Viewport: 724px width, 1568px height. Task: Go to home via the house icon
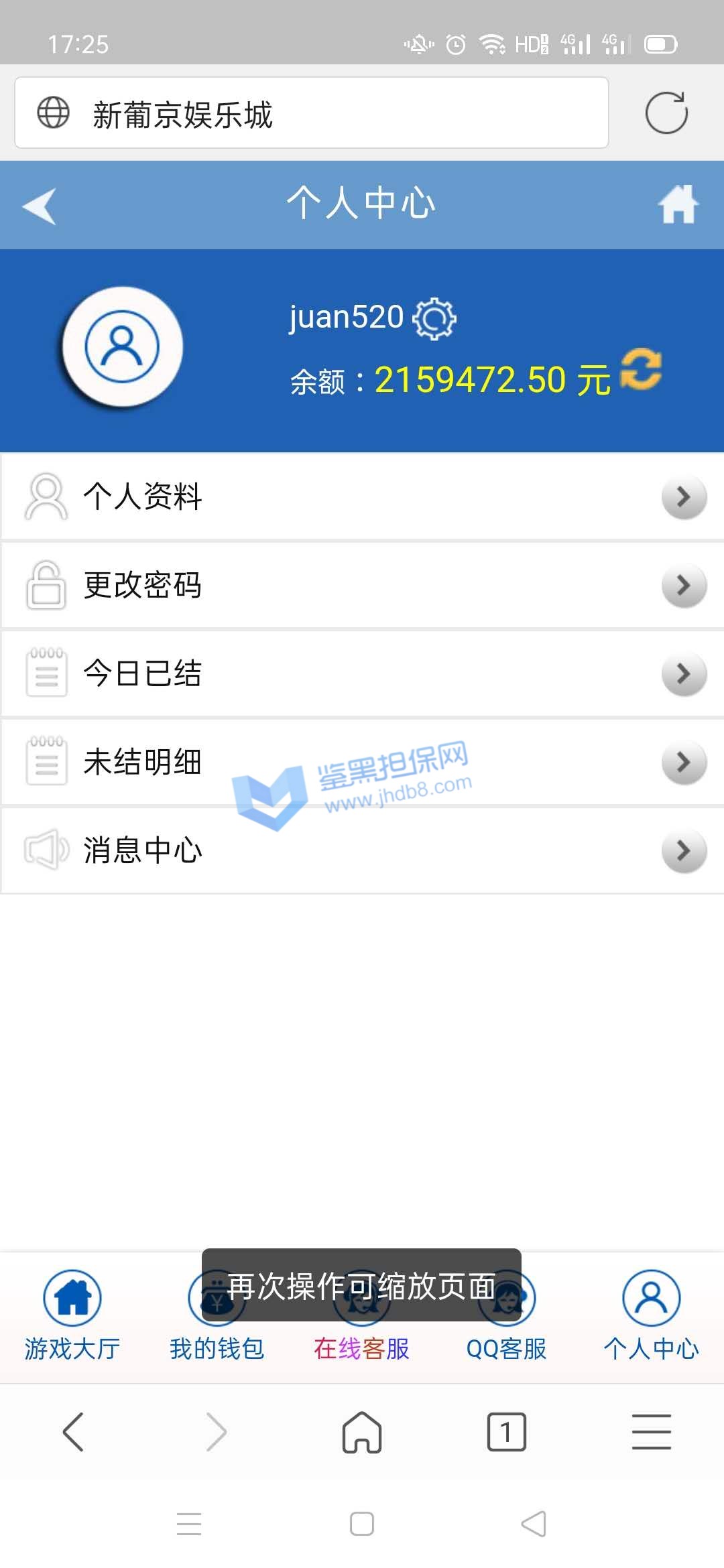(x=678, y=204)
